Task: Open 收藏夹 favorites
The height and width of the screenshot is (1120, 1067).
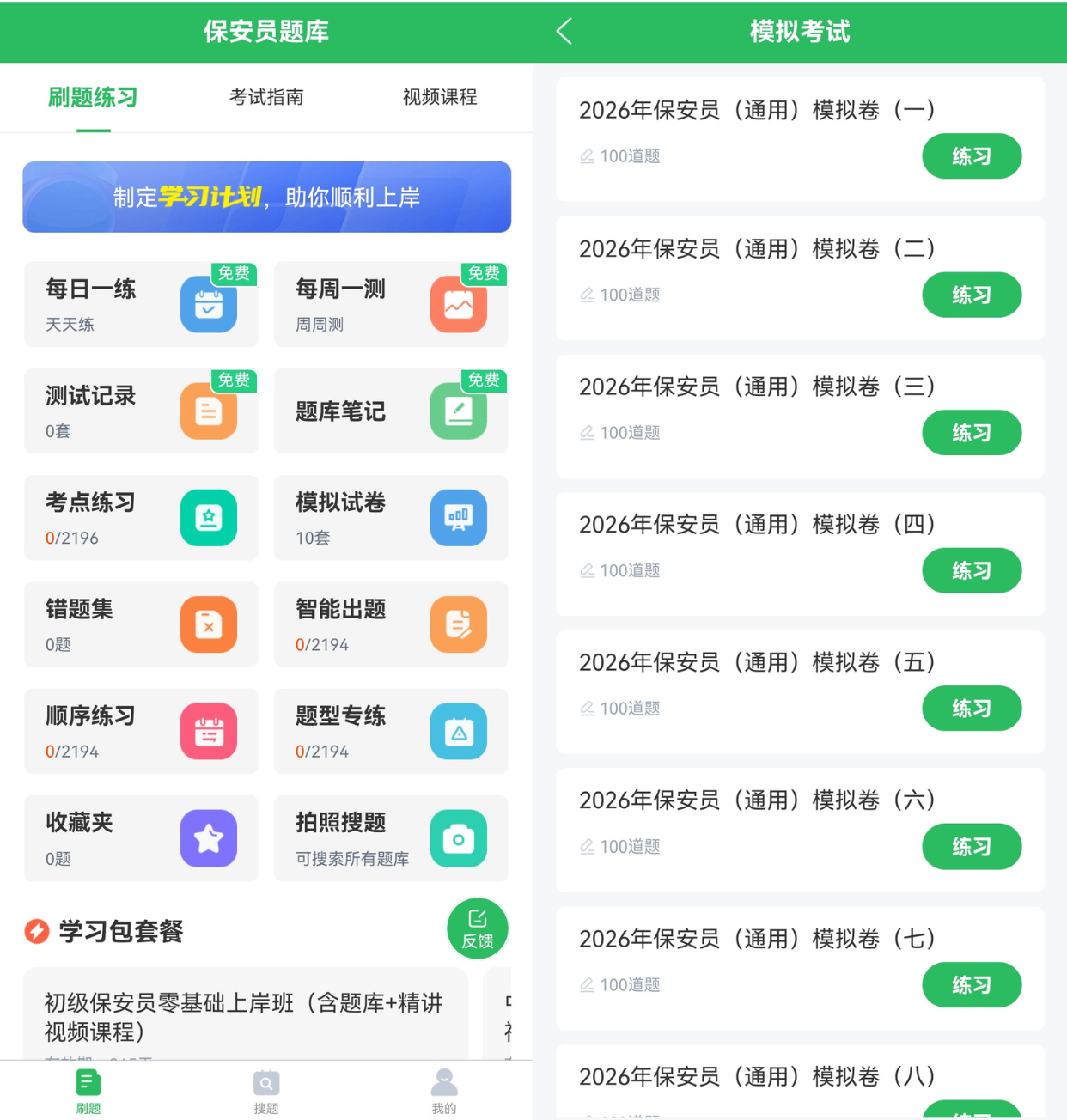Action: coord(141,838)
